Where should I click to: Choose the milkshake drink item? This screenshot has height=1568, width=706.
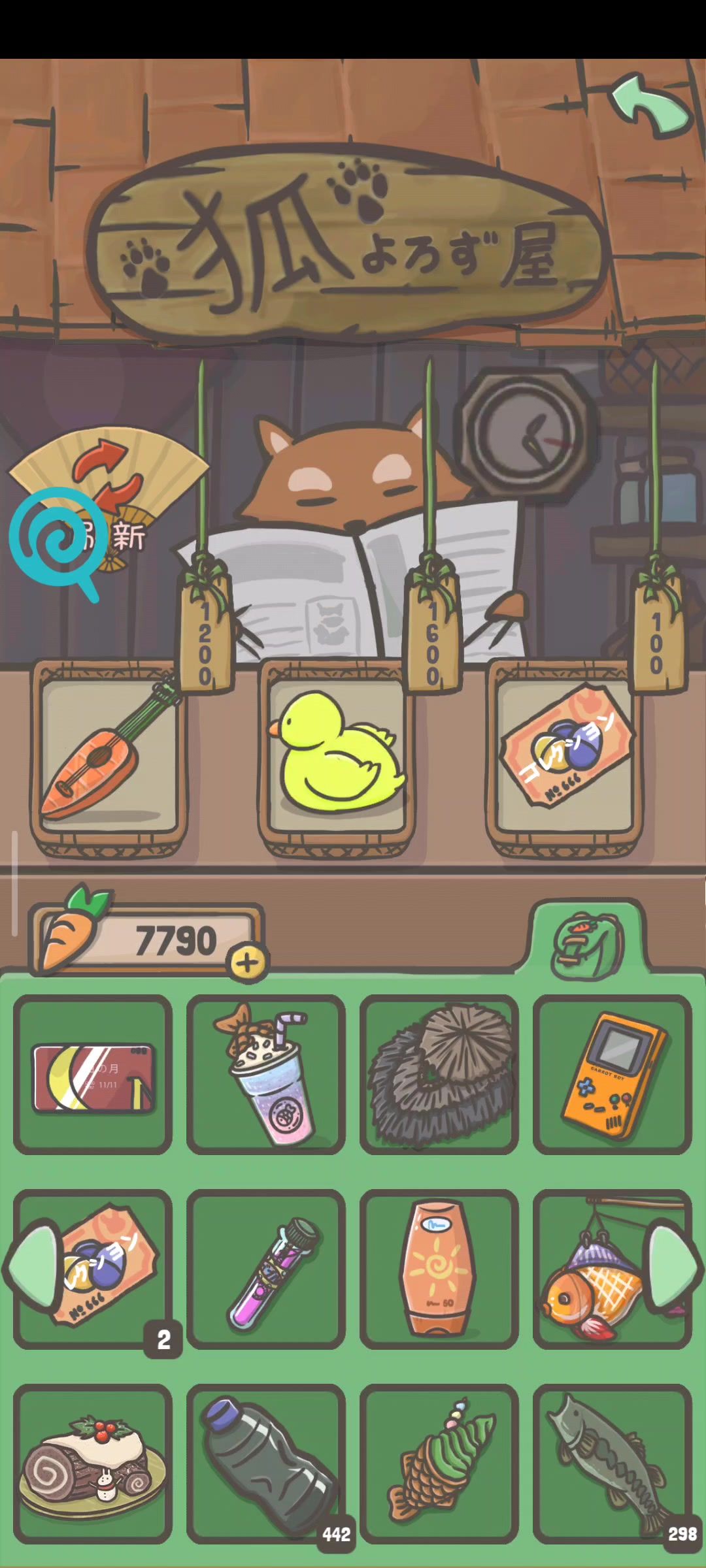pos(266,1074)
